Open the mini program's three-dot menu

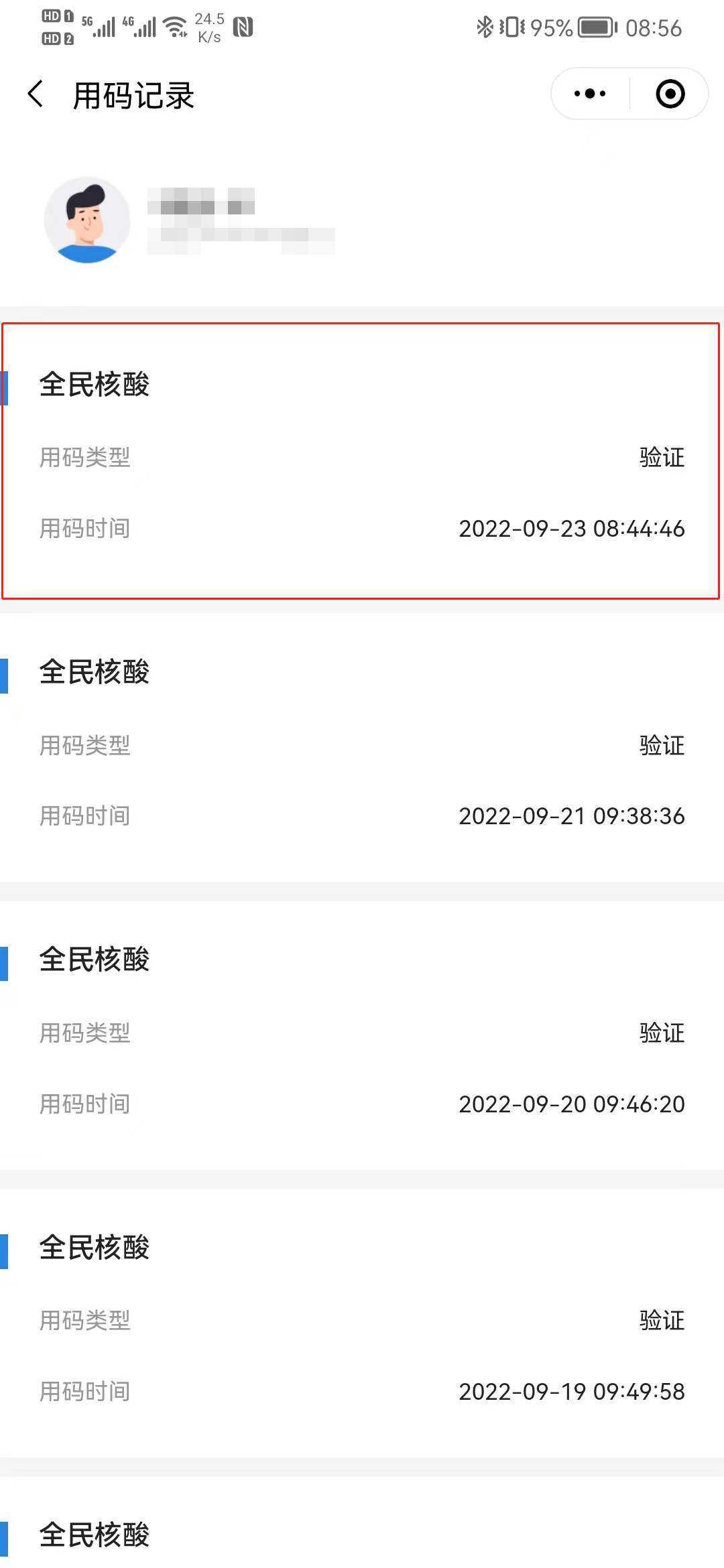point(590,94)
